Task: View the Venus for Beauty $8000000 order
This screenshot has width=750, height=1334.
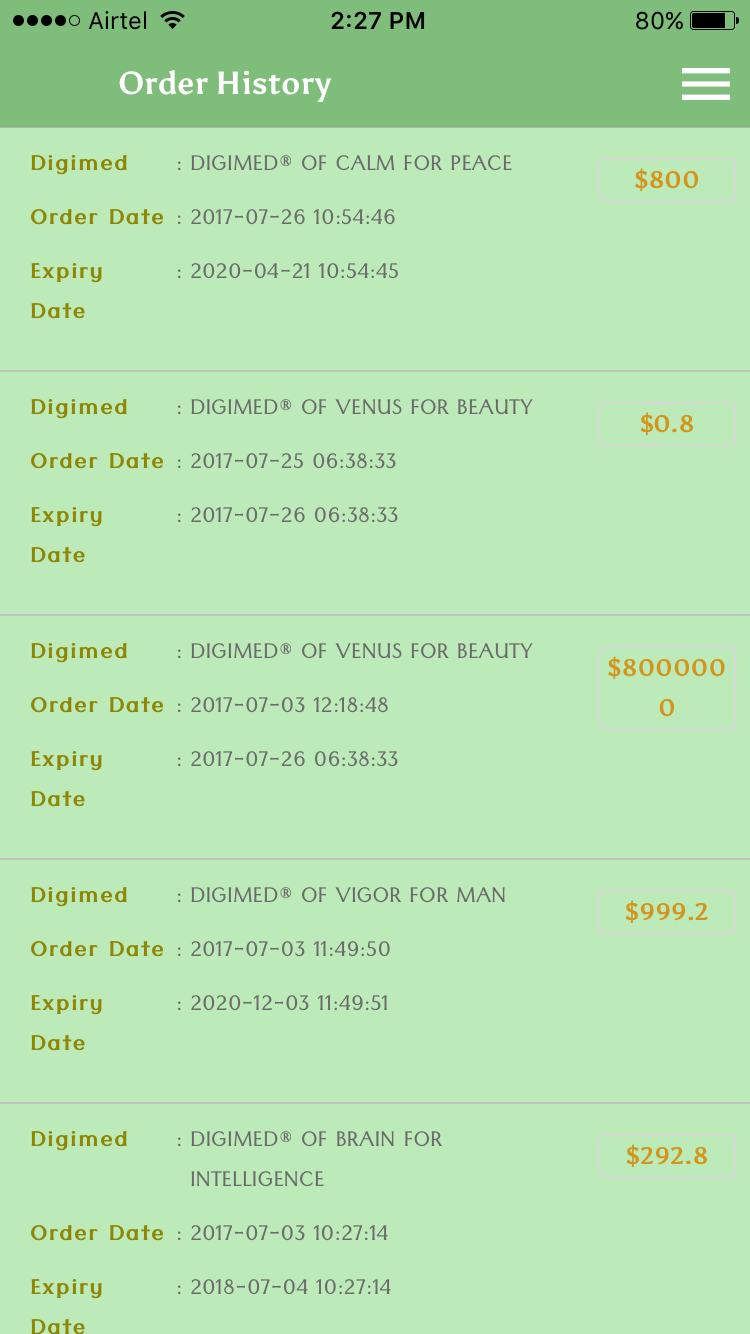Action: tap(375, 737)
